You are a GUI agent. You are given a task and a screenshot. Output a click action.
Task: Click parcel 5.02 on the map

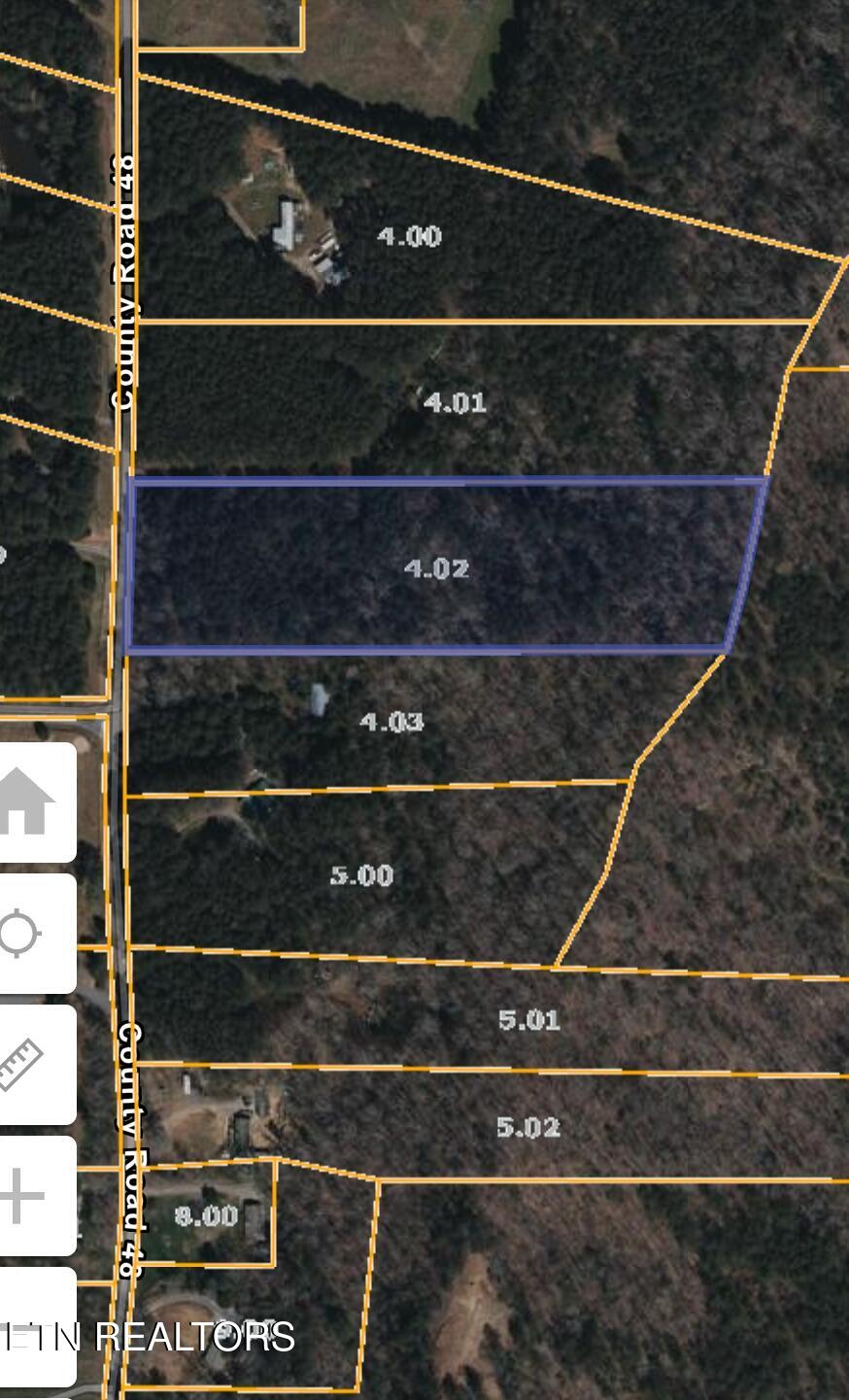529,1129
